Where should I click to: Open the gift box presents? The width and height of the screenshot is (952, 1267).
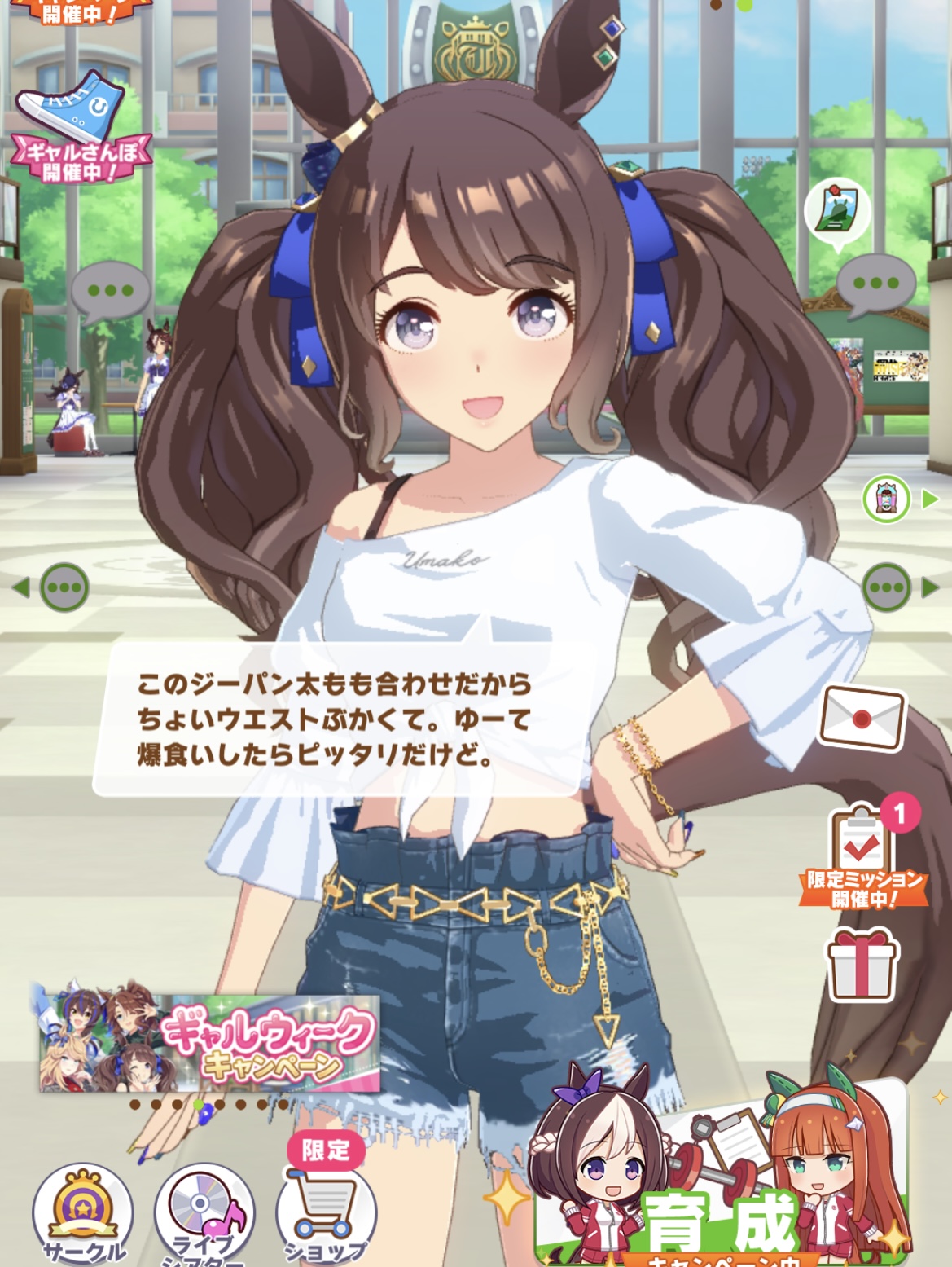(x=862, y=964)
